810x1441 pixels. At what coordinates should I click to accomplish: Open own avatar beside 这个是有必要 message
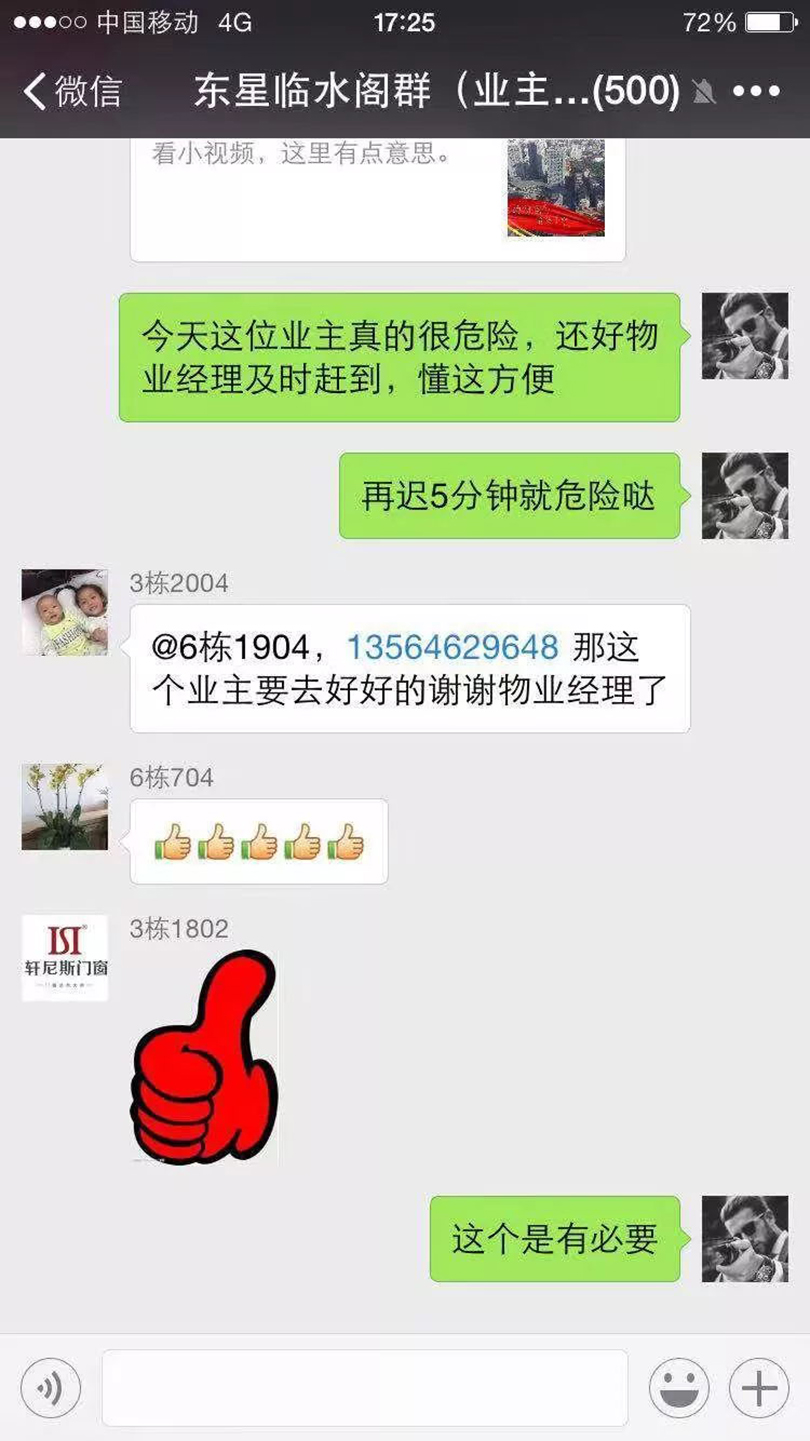click(x=744, y=1239)
